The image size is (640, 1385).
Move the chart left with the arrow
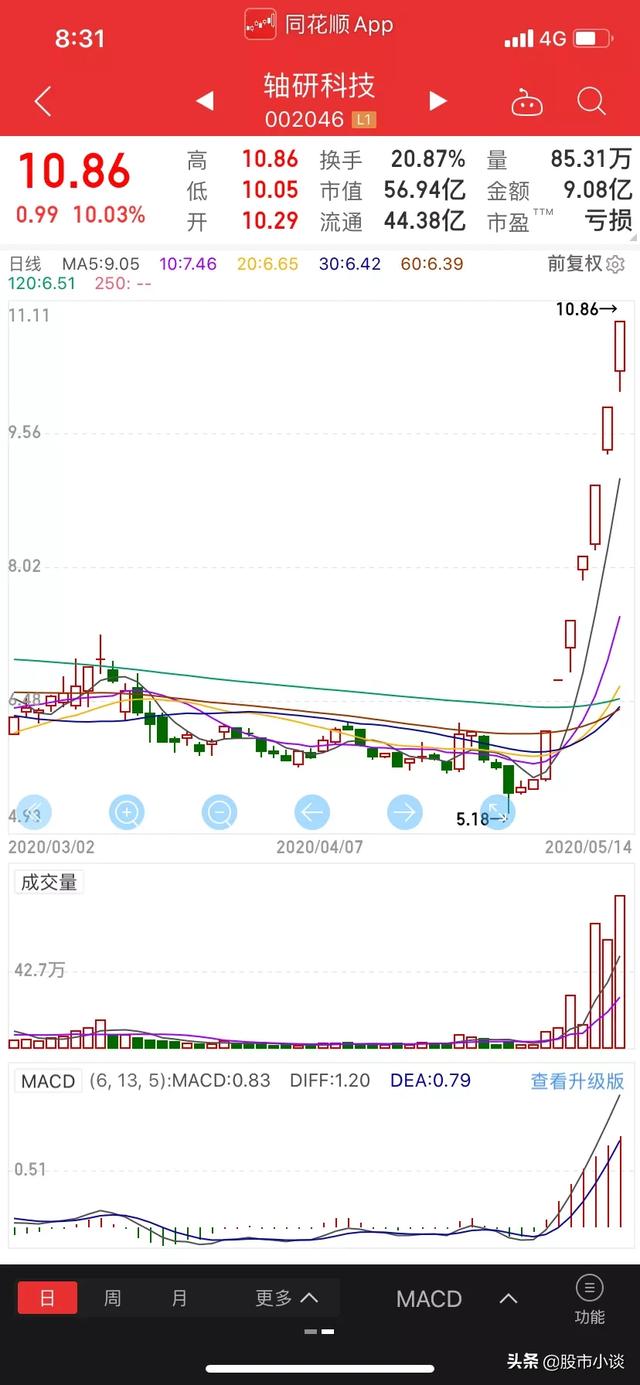(x=311, y=813)
